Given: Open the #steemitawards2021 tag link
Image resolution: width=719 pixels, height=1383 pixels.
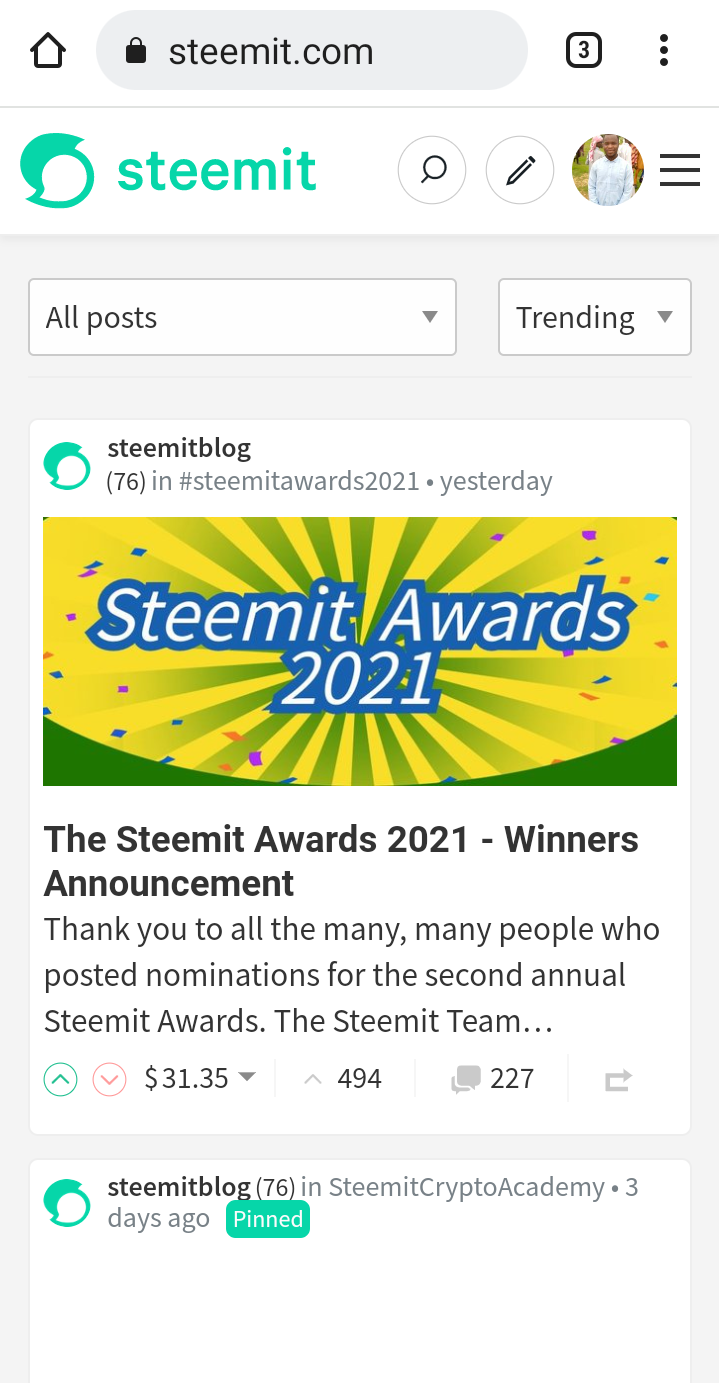Looking at the screenshot, I should click(x=299, y=481).
